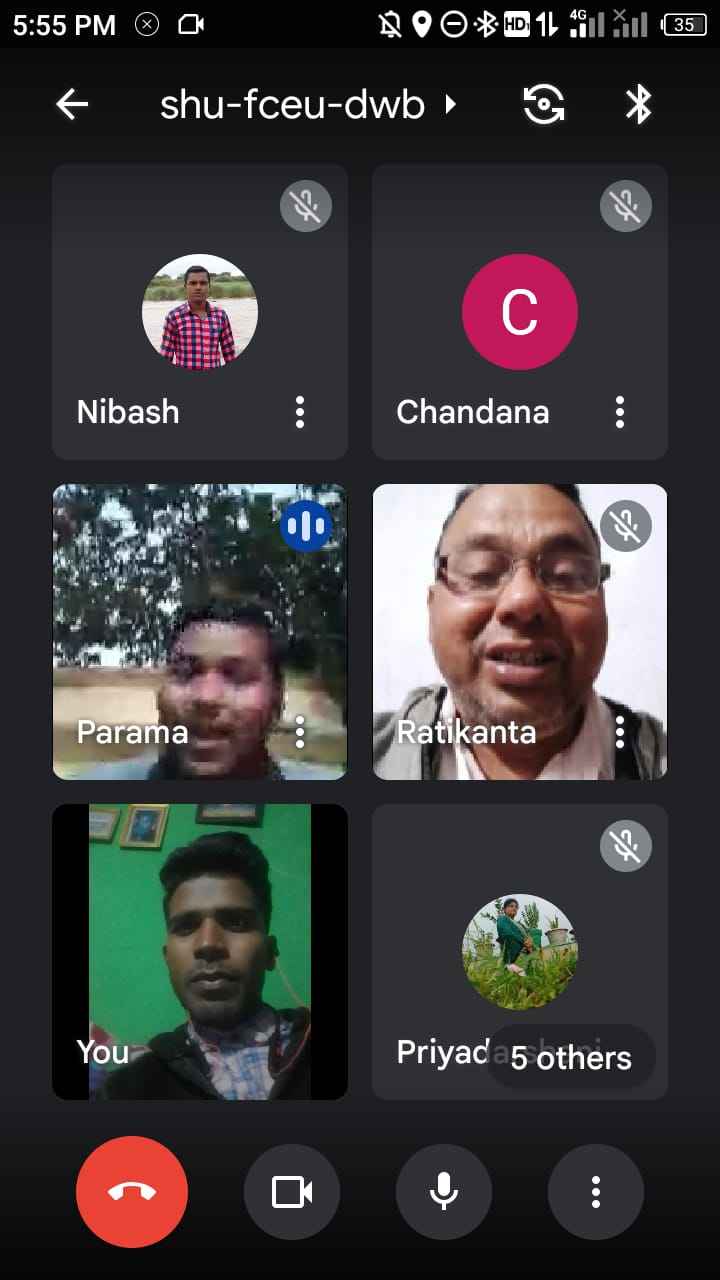Hang up with the red end-call button
Screen dimensions: 720x1280
[132, 1192]
